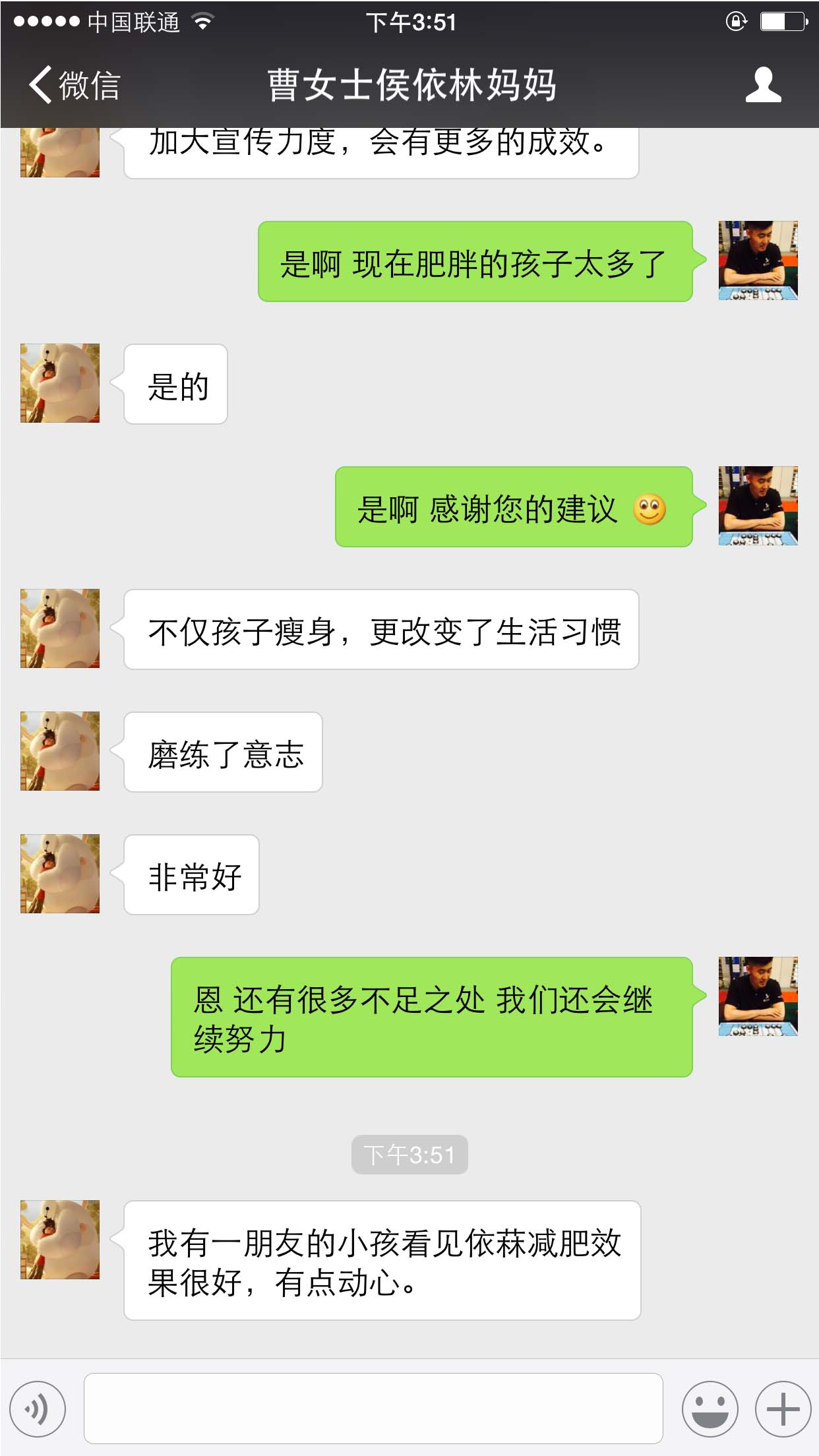Open the contact profile icon in header

click(764, 85)
